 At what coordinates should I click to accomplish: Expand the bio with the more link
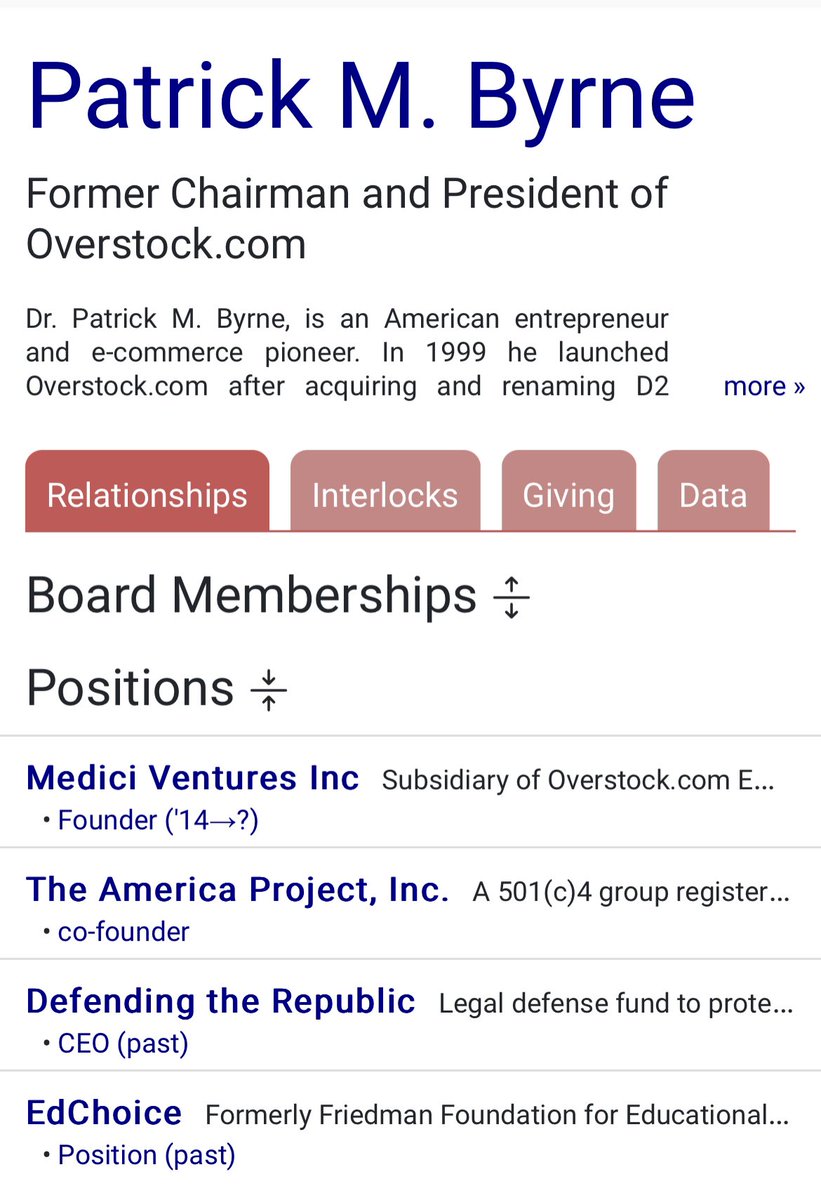pos(763,386)
